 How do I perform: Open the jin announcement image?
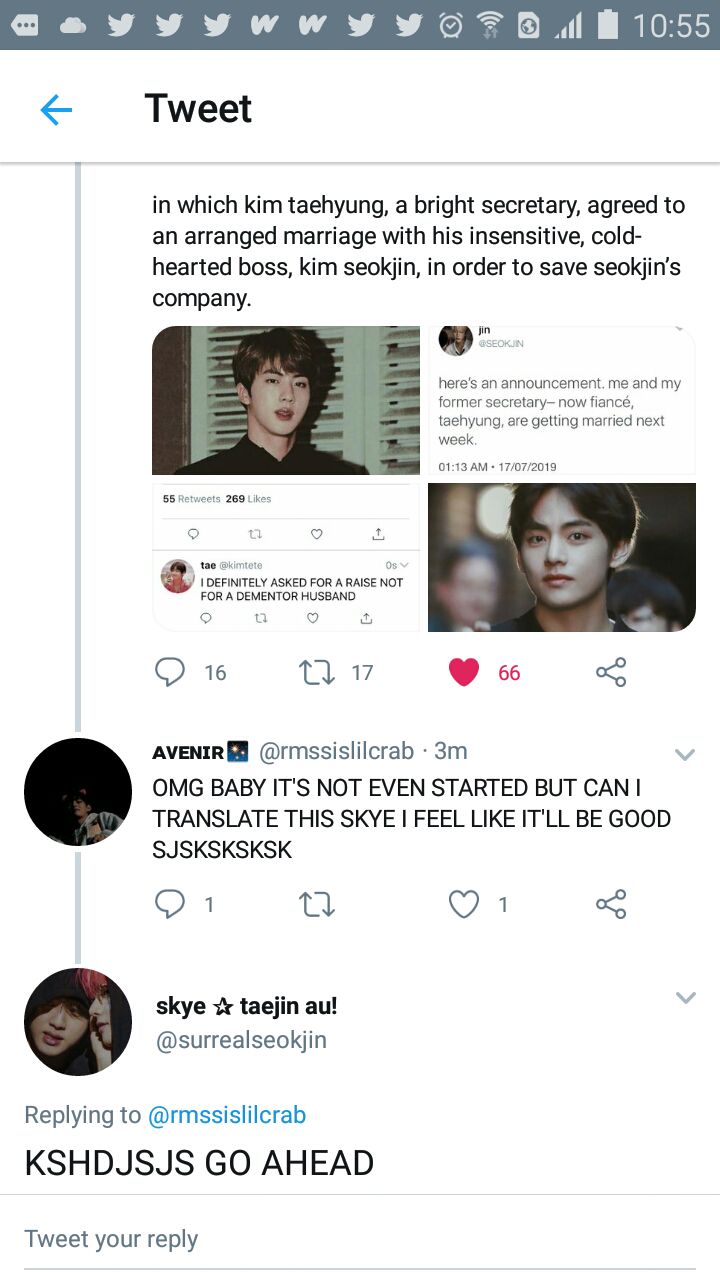pos(562,400)
